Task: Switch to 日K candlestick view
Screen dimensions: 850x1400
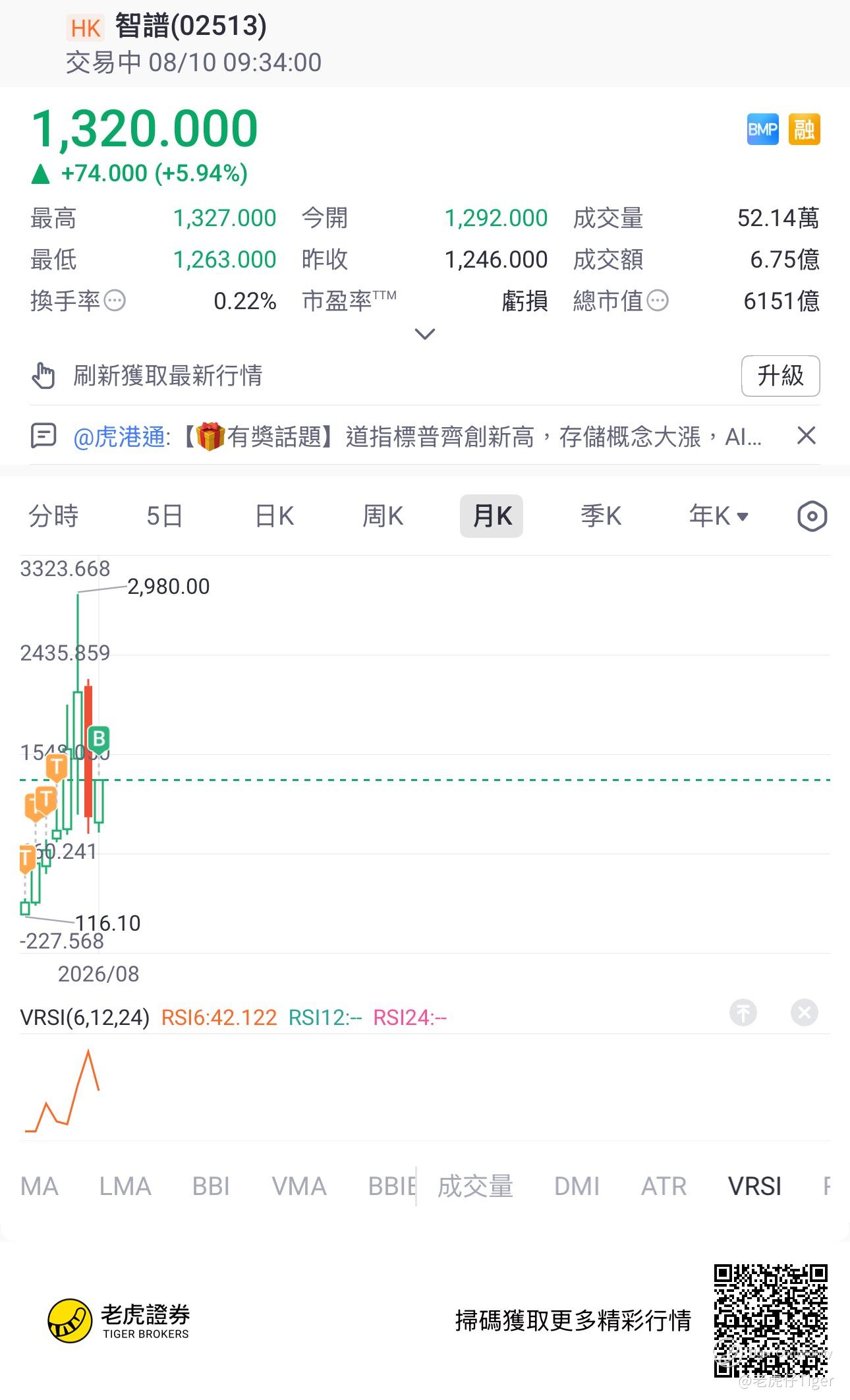Action: (274, 516)
